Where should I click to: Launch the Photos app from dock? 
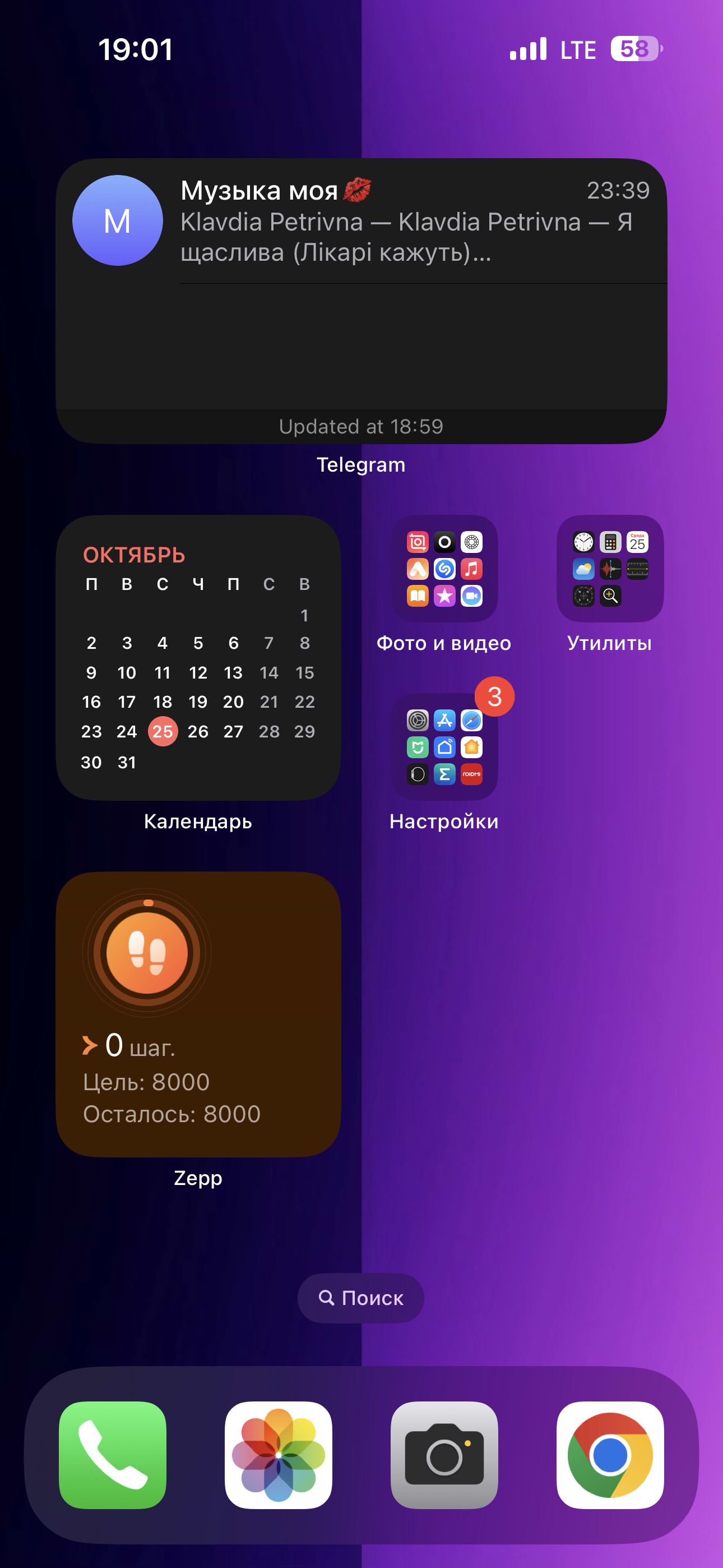pos(278,1455)
